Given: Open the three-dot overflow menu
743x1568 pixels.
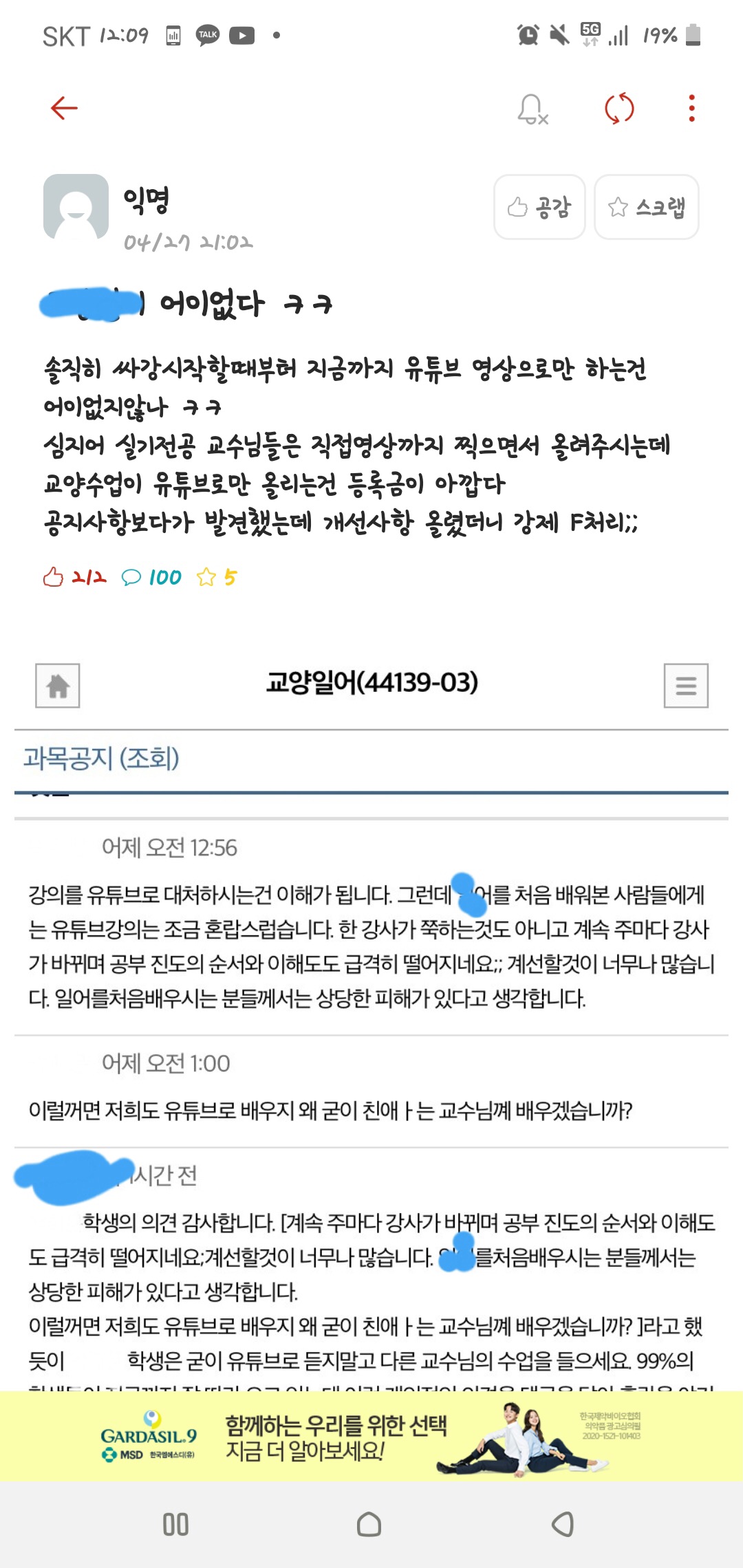Looking at the screenshot, I should [691, 108].
